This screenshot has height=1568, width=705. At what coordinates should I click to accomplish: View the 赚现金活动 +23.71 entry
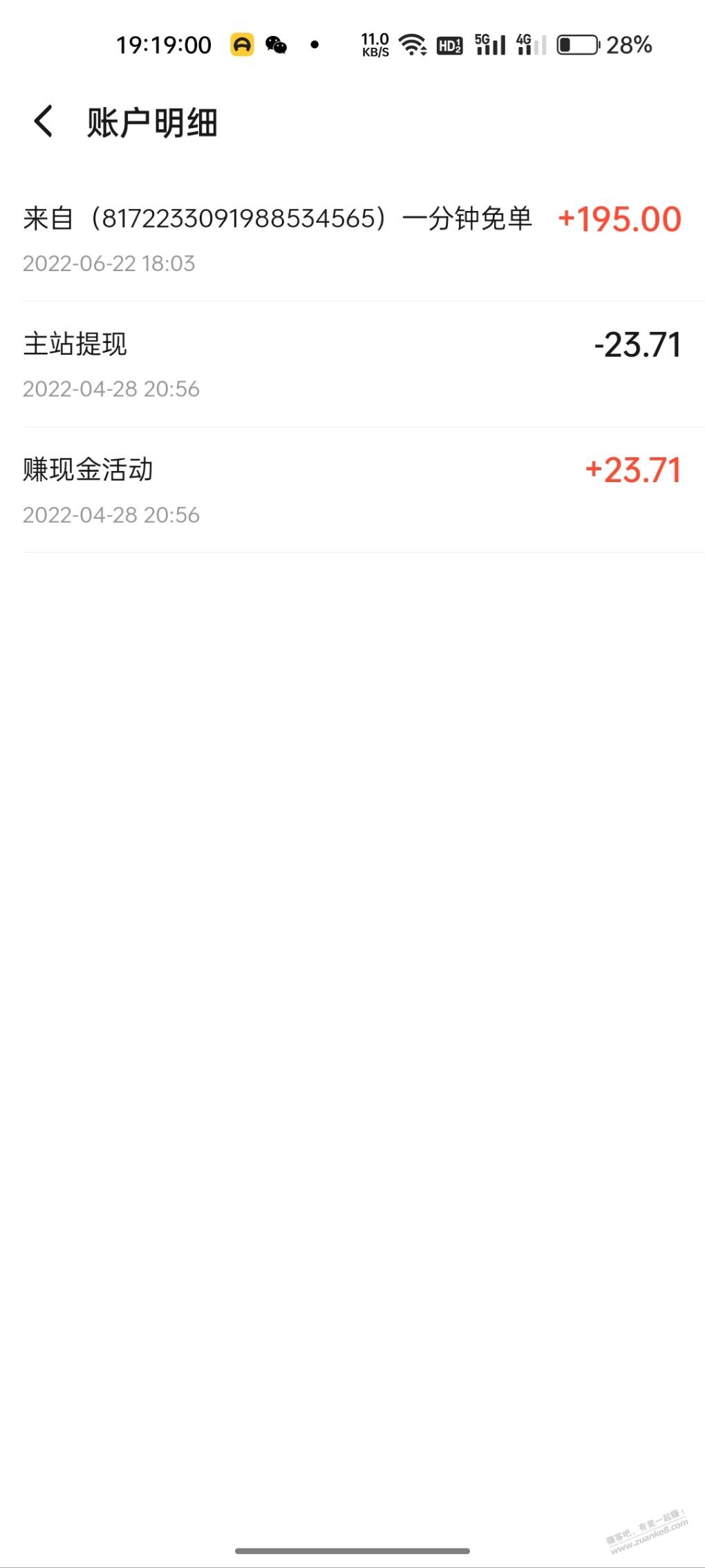point(352,490)
